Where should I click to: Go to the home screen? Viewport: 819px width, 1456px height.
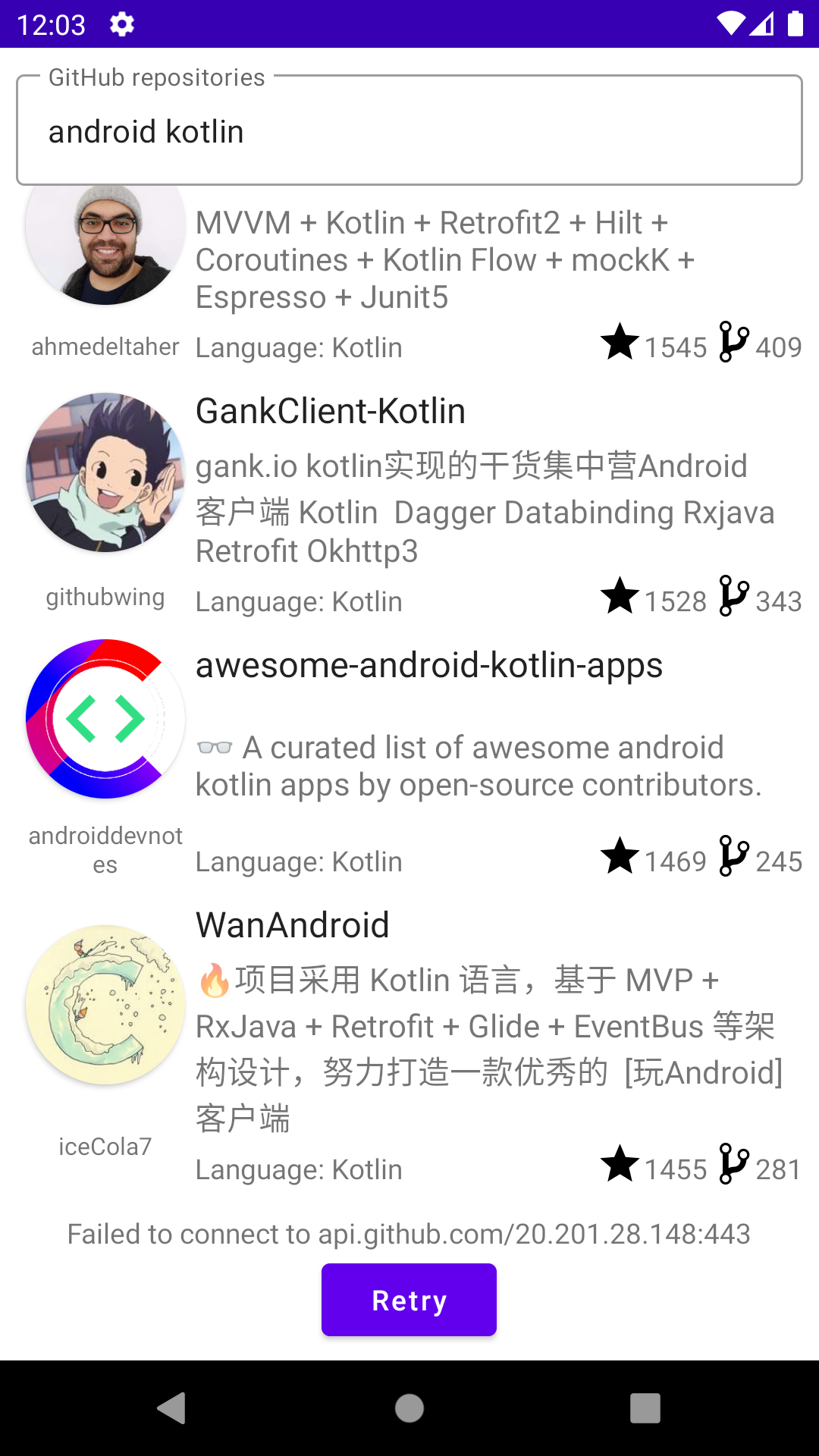coord(409,1408)
